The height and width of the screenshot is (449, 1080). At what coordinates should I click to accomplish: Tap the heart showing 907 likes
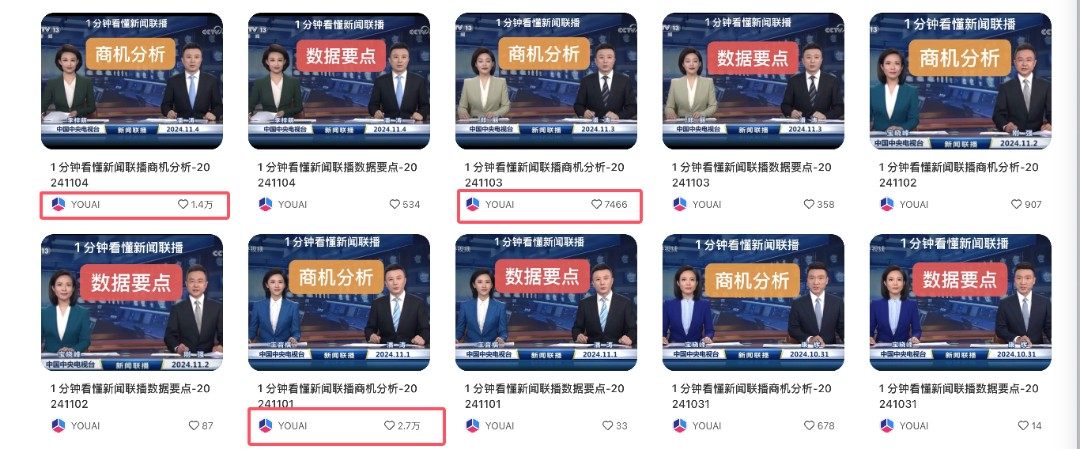1016,205
